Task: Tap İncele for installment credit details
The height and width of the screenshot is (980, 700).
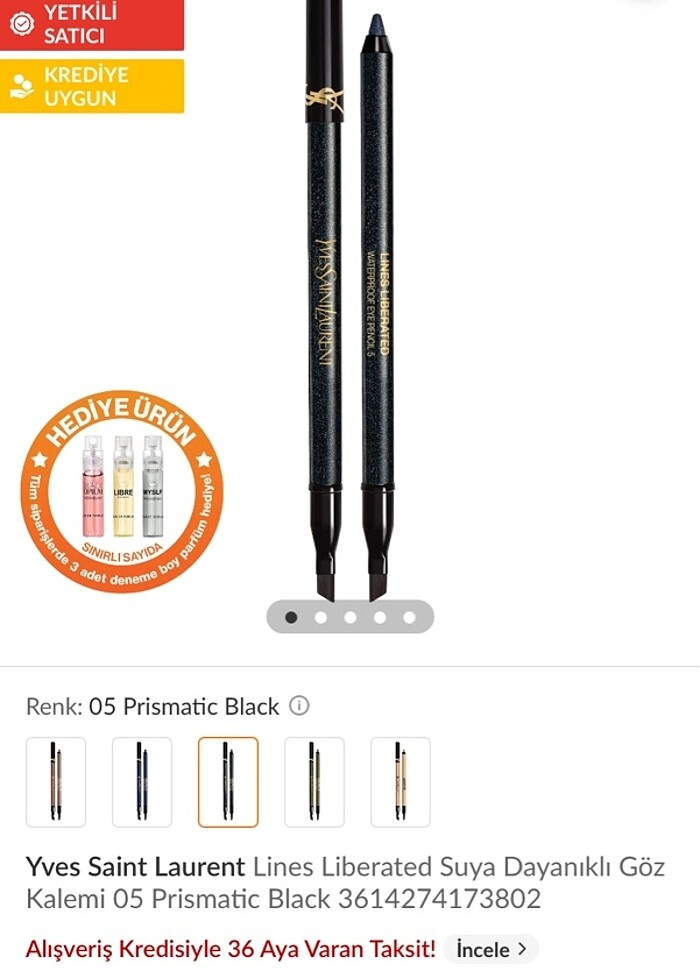Action: pyautogui.click(x=491, y=948)
